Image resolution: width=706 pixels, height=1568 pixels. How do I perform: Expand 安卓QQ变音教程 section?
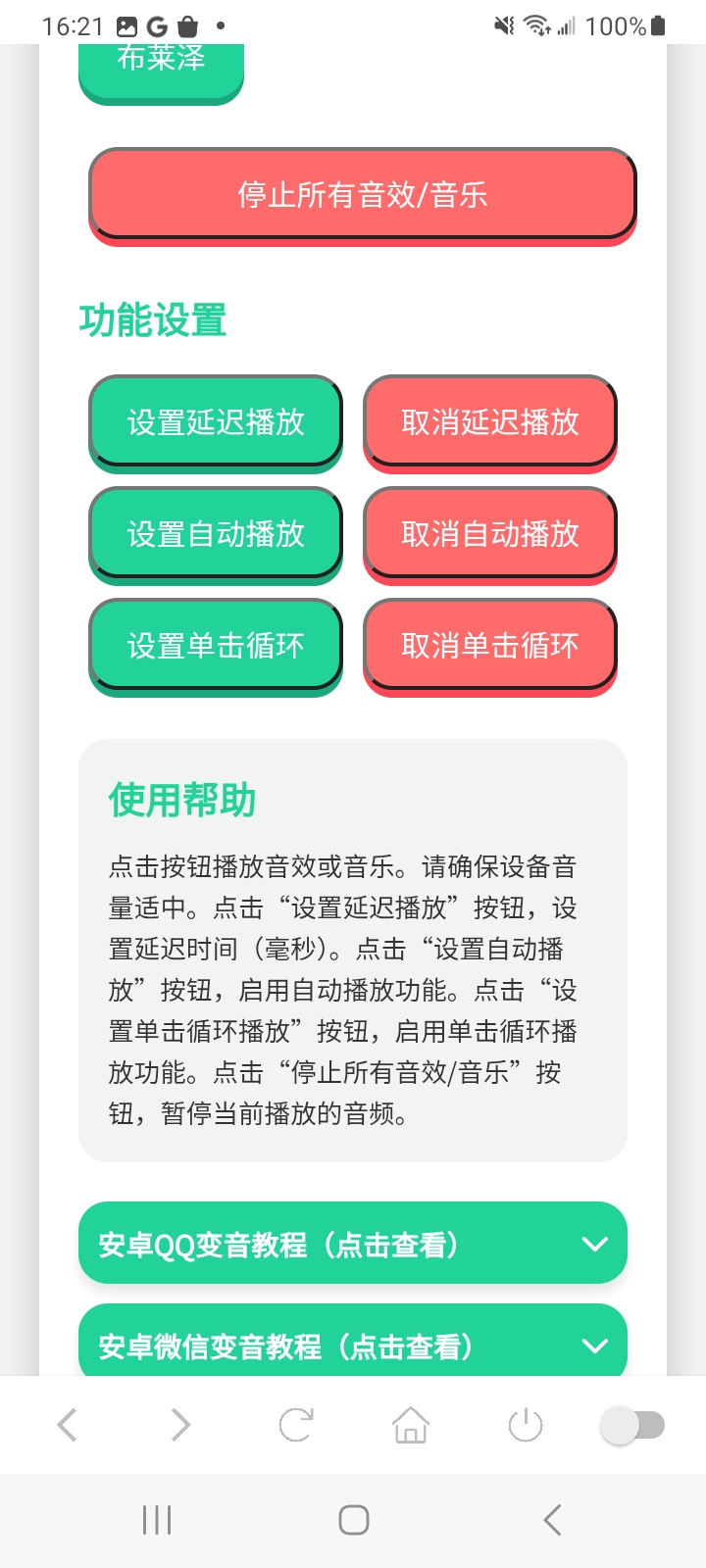point(353,1244)
